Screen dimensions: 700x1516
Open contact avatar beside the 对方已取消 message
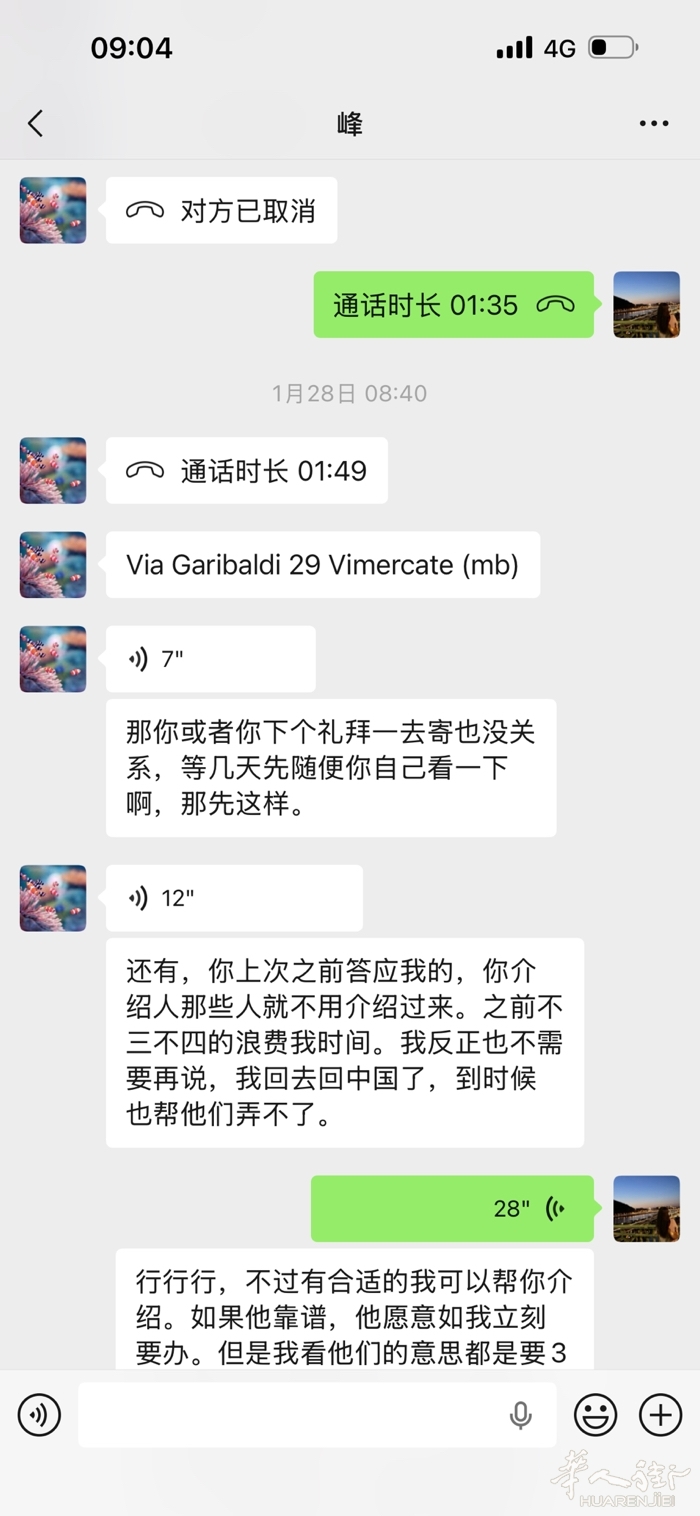coord(53,210)
